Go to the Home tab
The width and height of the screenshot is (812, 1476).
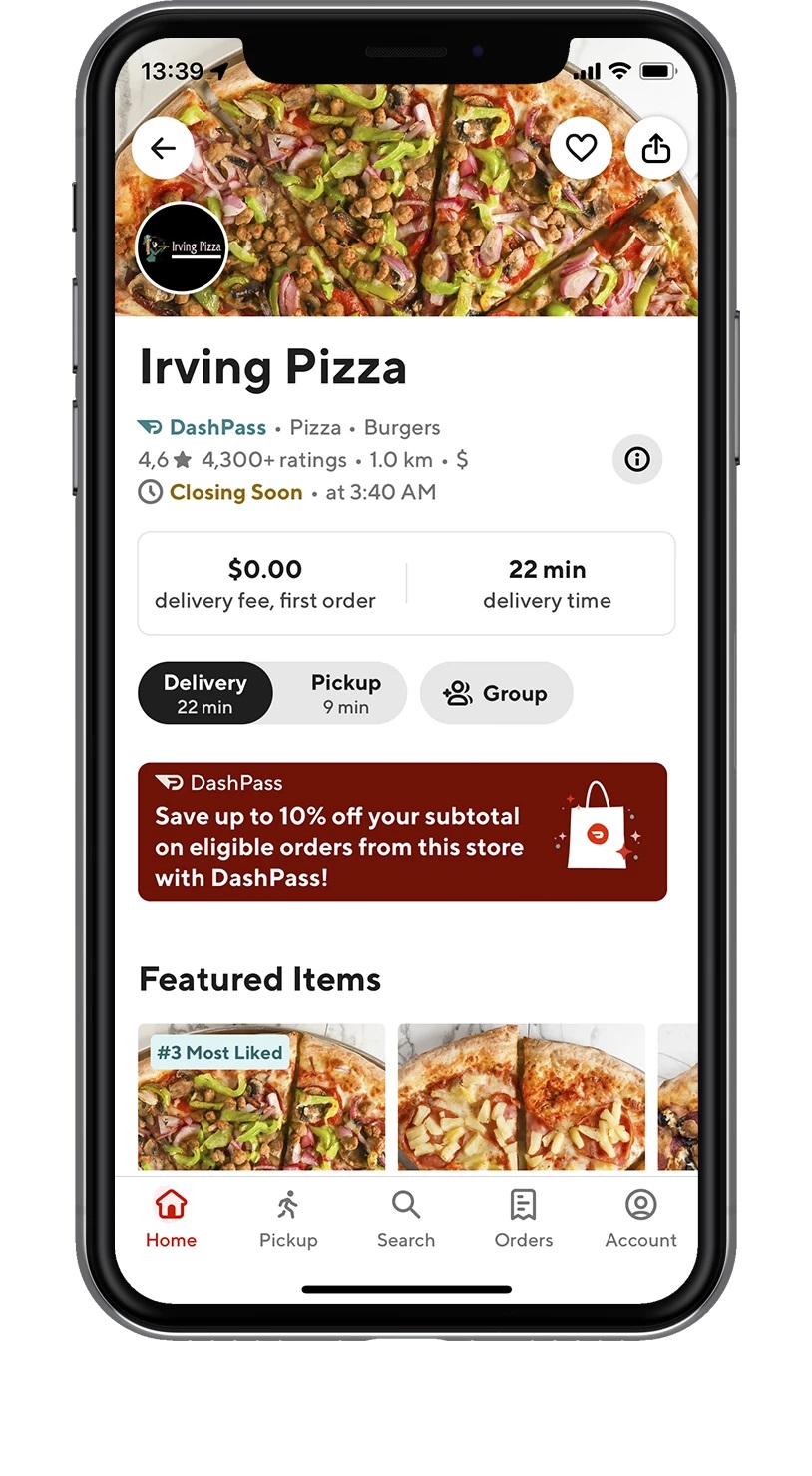[x=172, y=1220]
